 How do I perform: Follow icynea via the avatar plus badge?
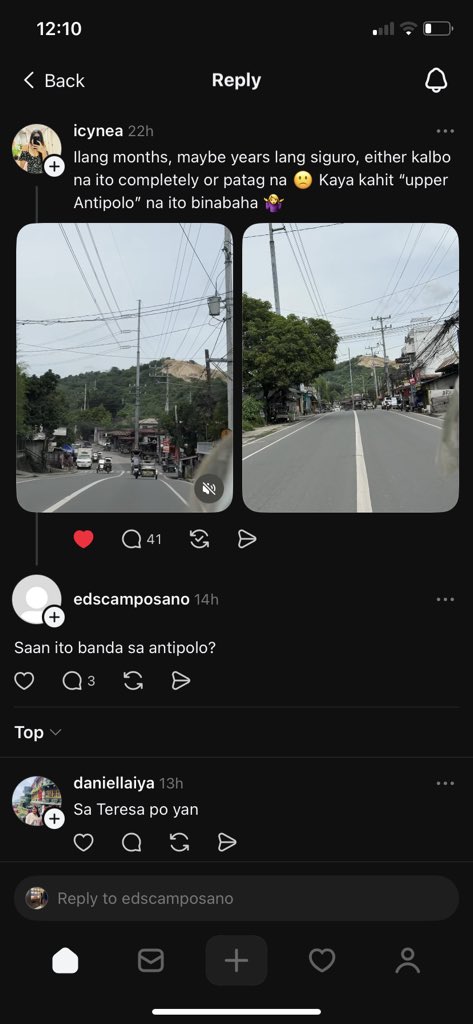point(54,167)
